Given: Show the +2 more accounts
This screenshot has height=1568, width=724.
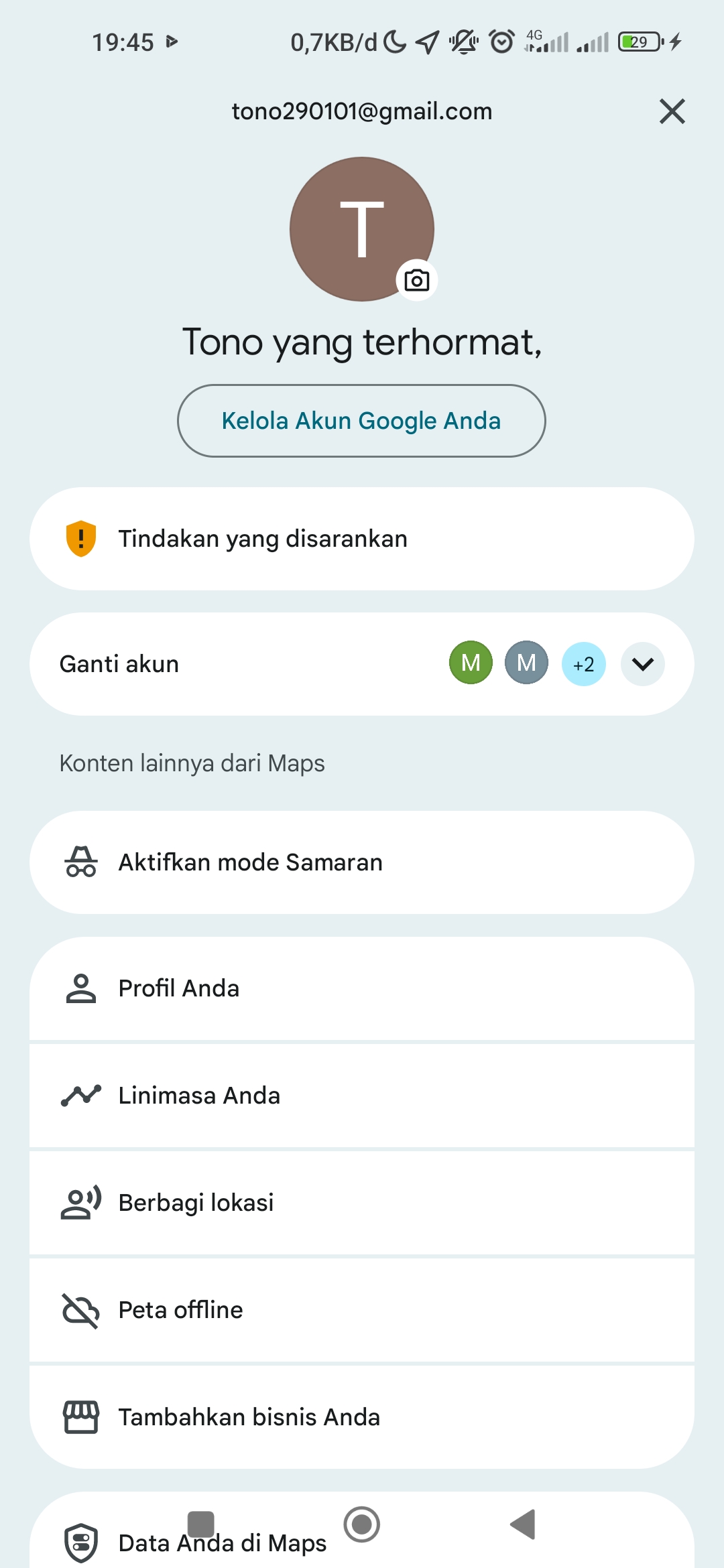Looking at the screenshot, I should coord(584,664).
